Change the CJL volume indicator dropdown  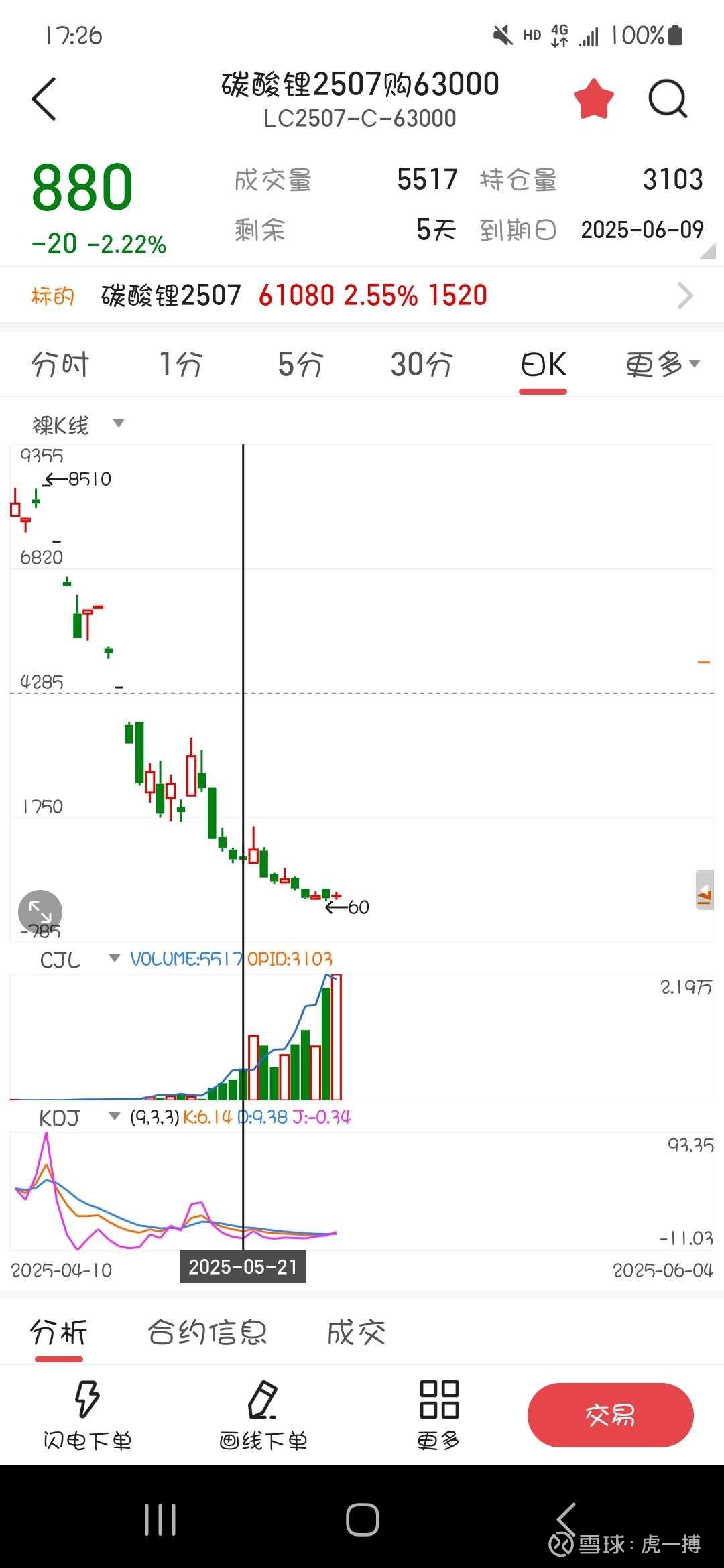[79, 960]
